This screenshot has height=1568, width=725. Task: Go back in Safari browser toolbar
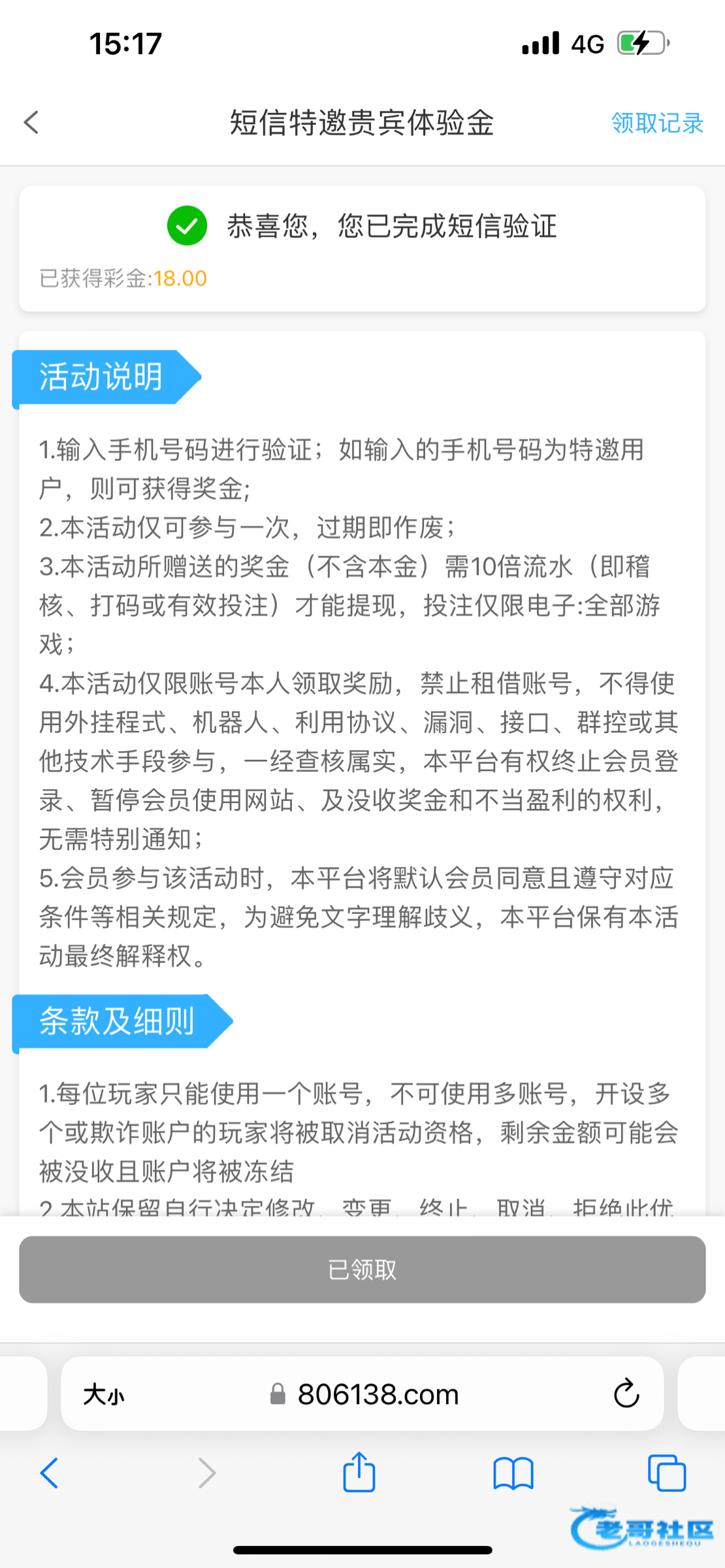[x=49, y=1473]
